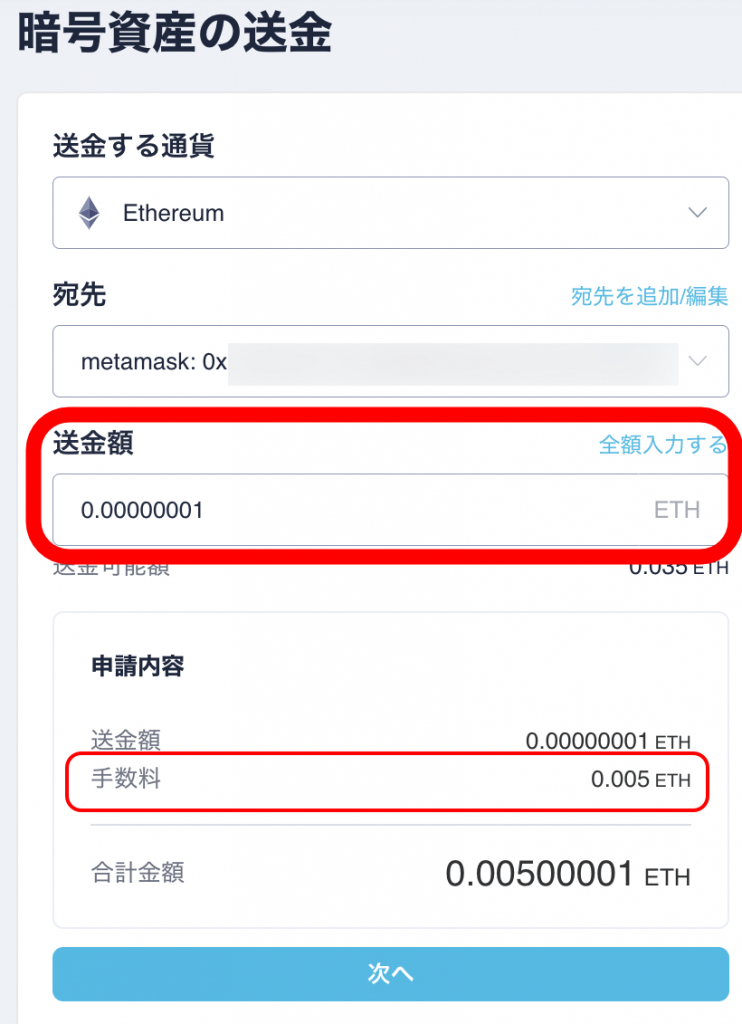The height and width of the screenshot is (1024, 742).
Task: Tap 全額入力する to enter the full amount
Action: (x=662, y=445)
